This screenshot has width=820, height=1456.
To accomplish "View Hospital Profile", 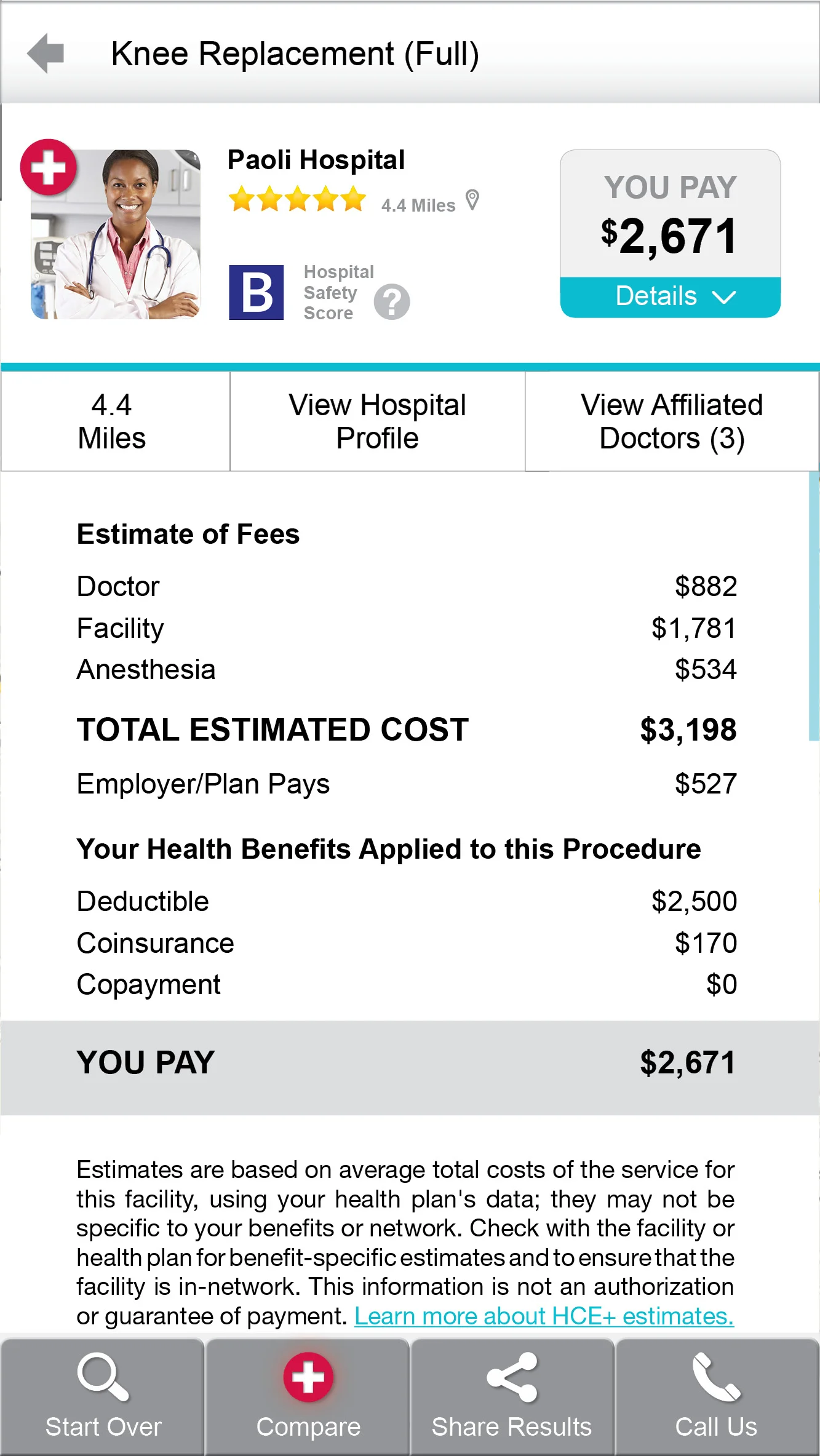I will (x=377, y=421).
